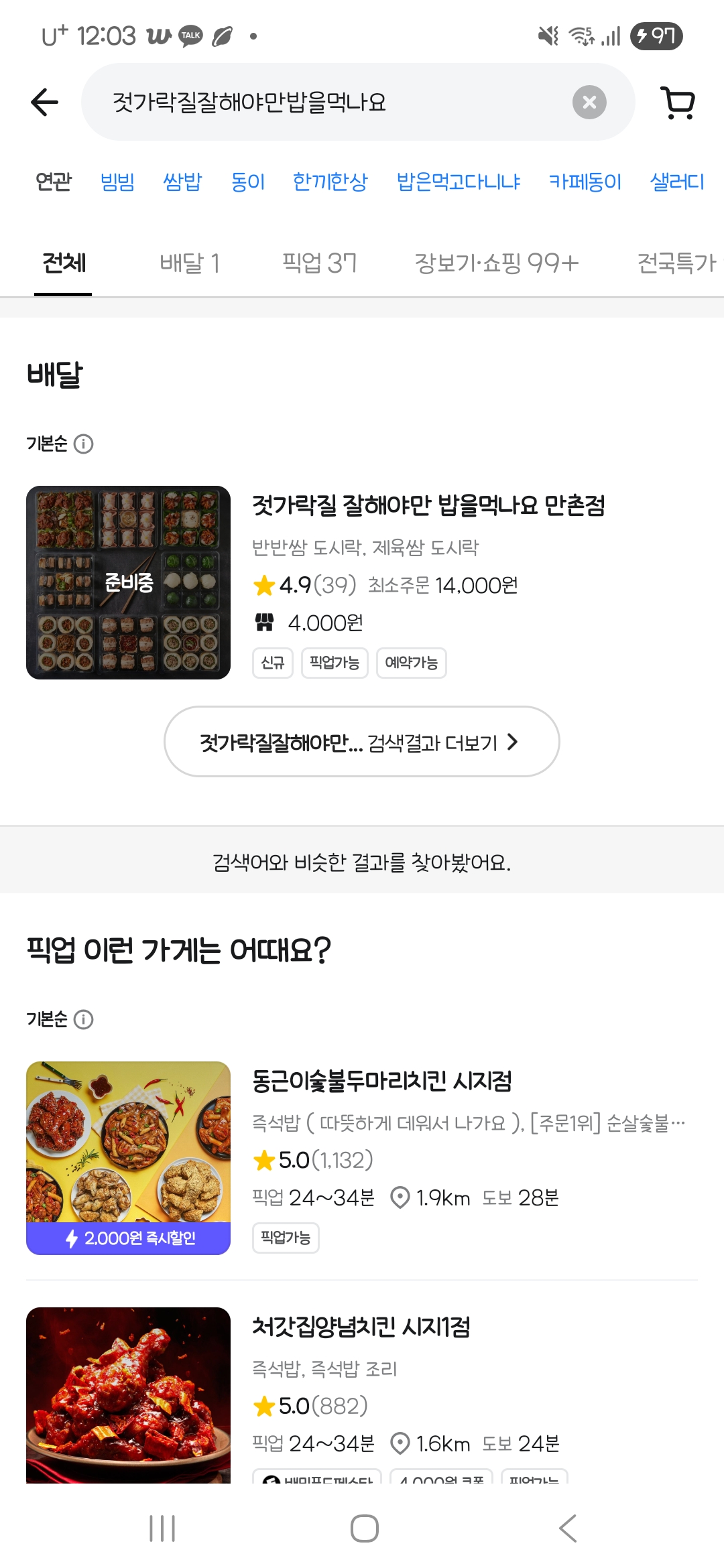Clear the search text field

(x=589, y=103)
